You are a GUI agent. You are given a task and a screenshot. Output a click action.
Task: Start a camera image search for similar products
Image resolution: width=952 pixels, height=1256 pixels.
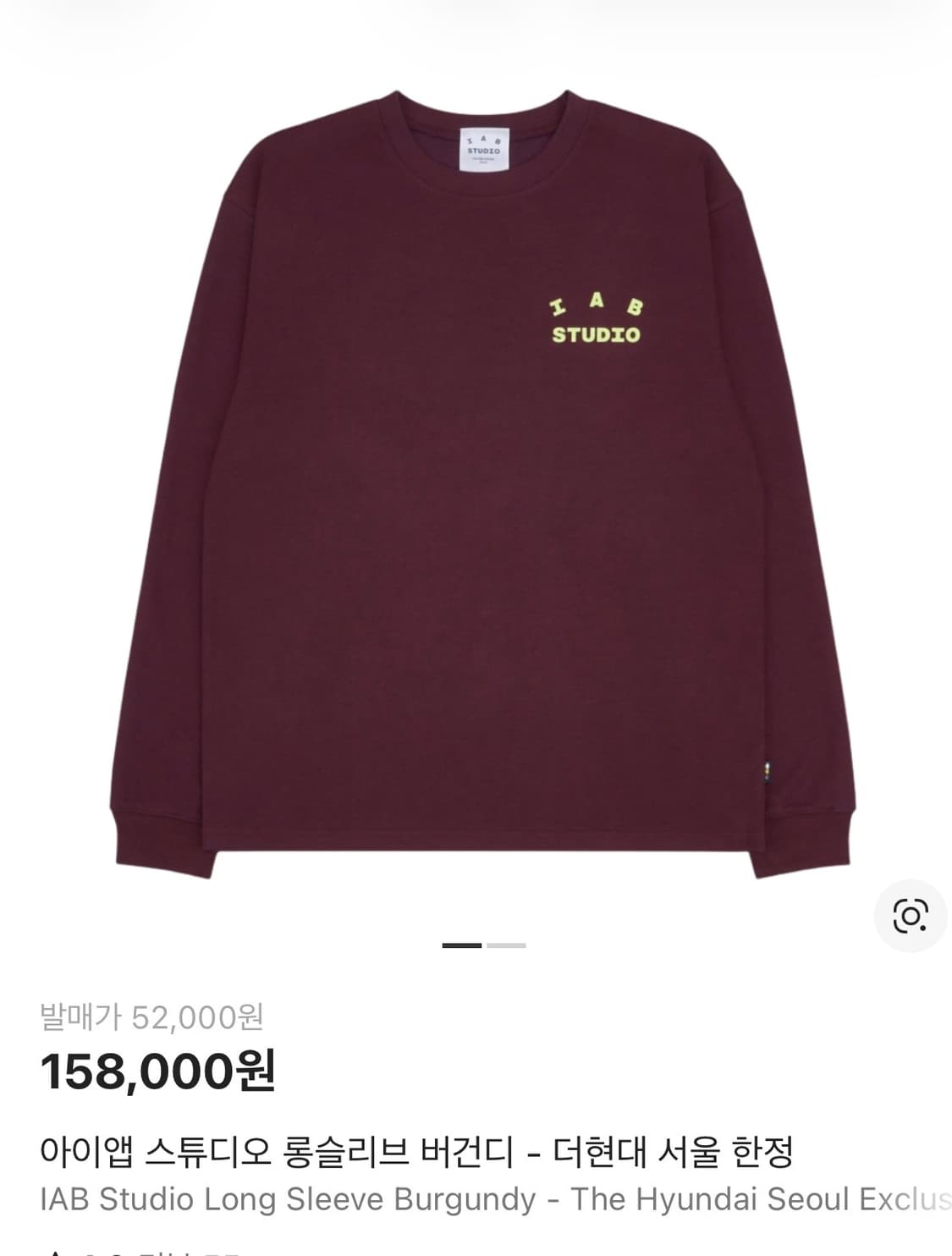tap(909, 912)
